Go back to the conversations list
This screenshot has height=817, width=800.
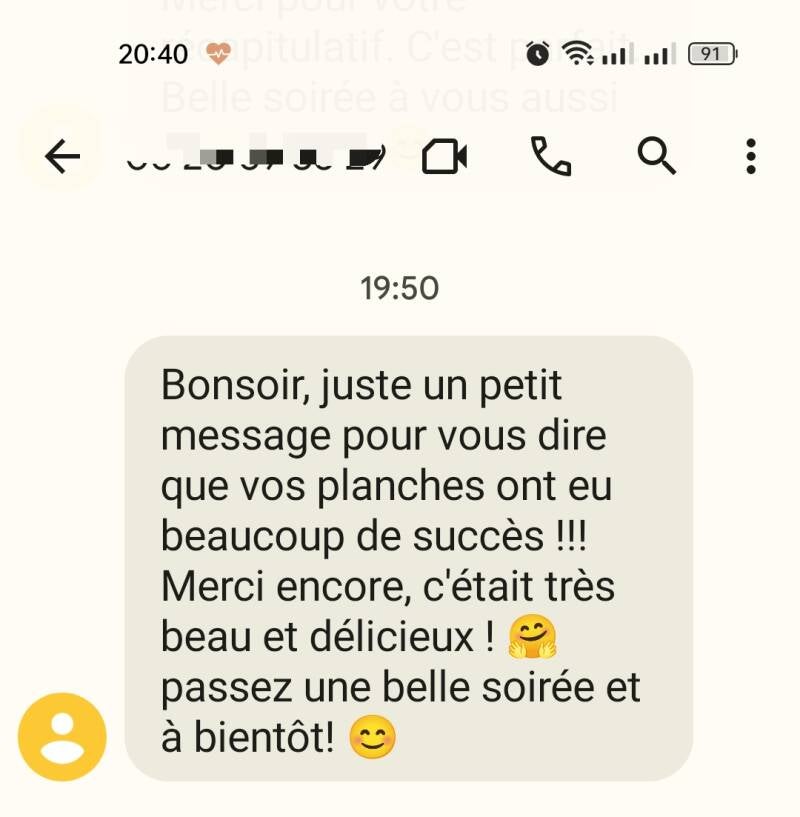pos(62,157)
